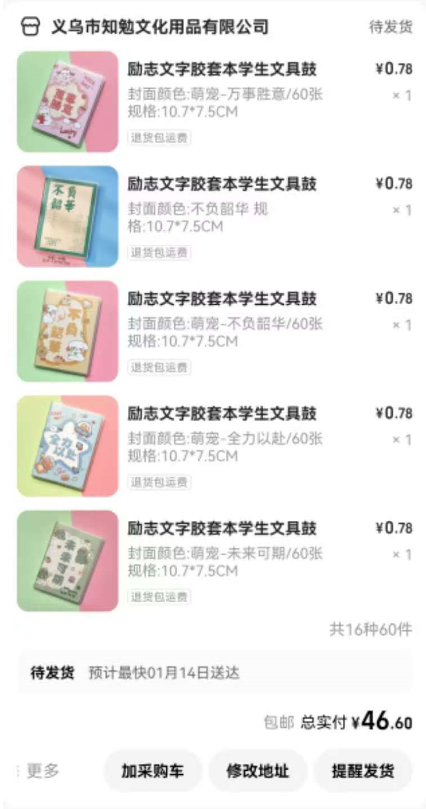The height and width of the screenshot is (809, 426).
Task: Open the 萌宠-全力以赴 item
Action: pyautogui.click(x=215, y=446)
